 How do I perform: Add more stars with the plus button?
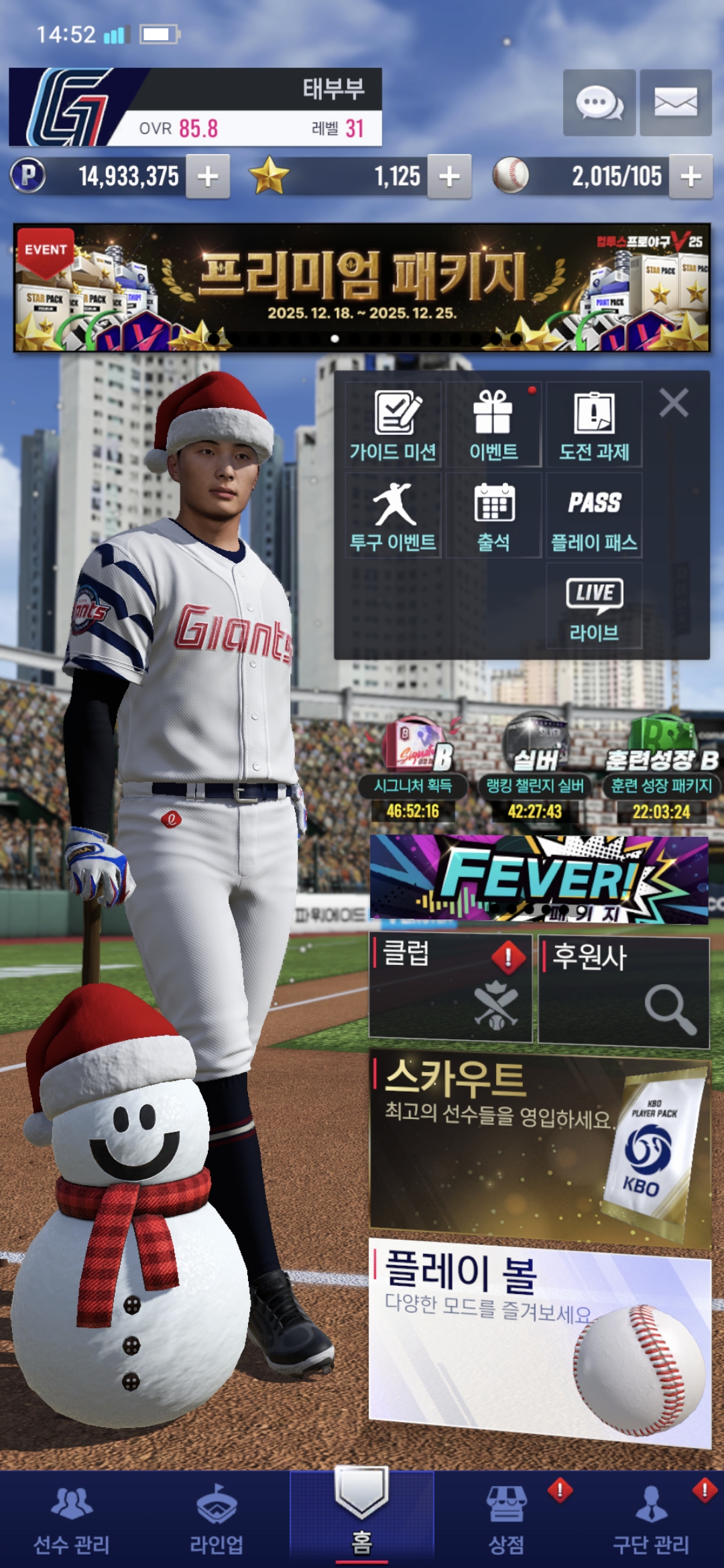point(449,176)
